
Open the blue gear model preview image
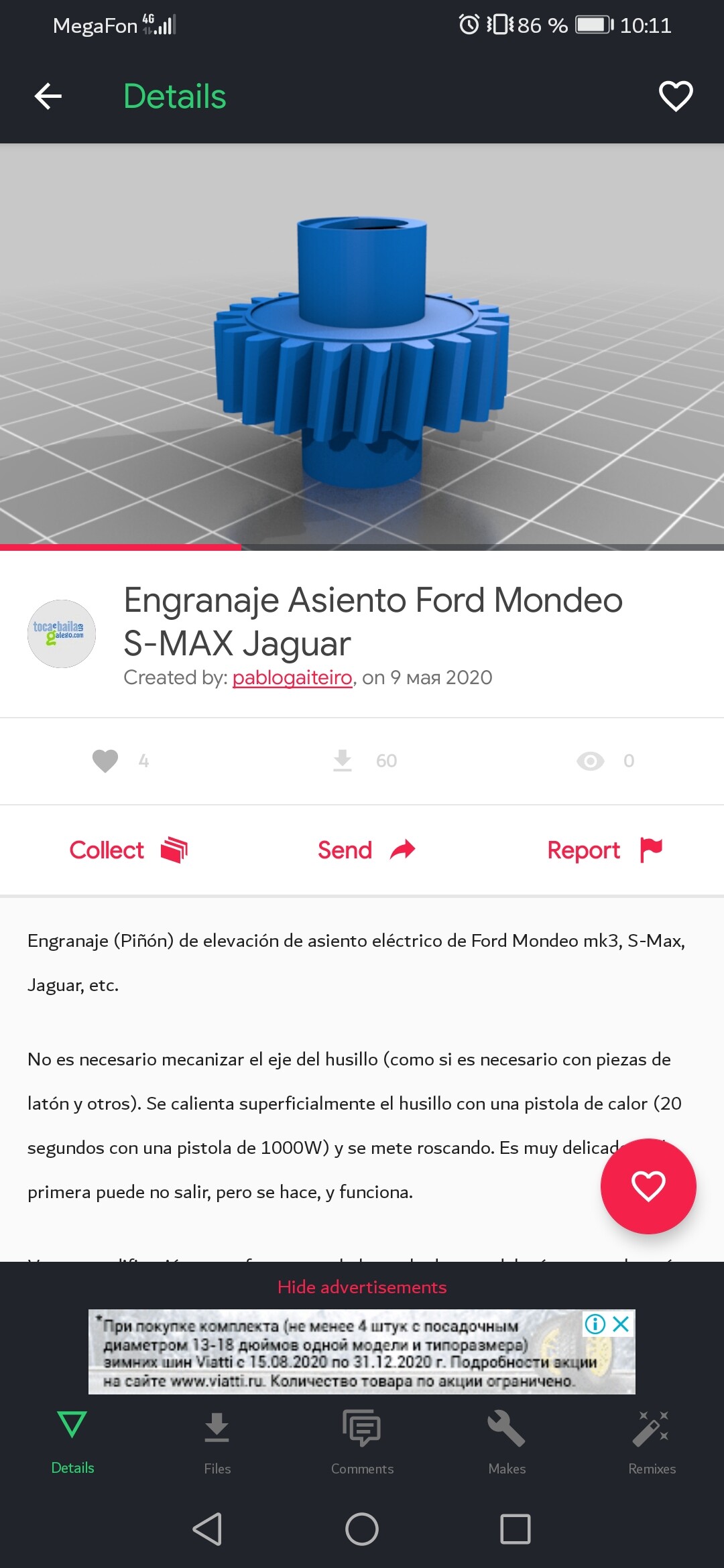(362, 346)
